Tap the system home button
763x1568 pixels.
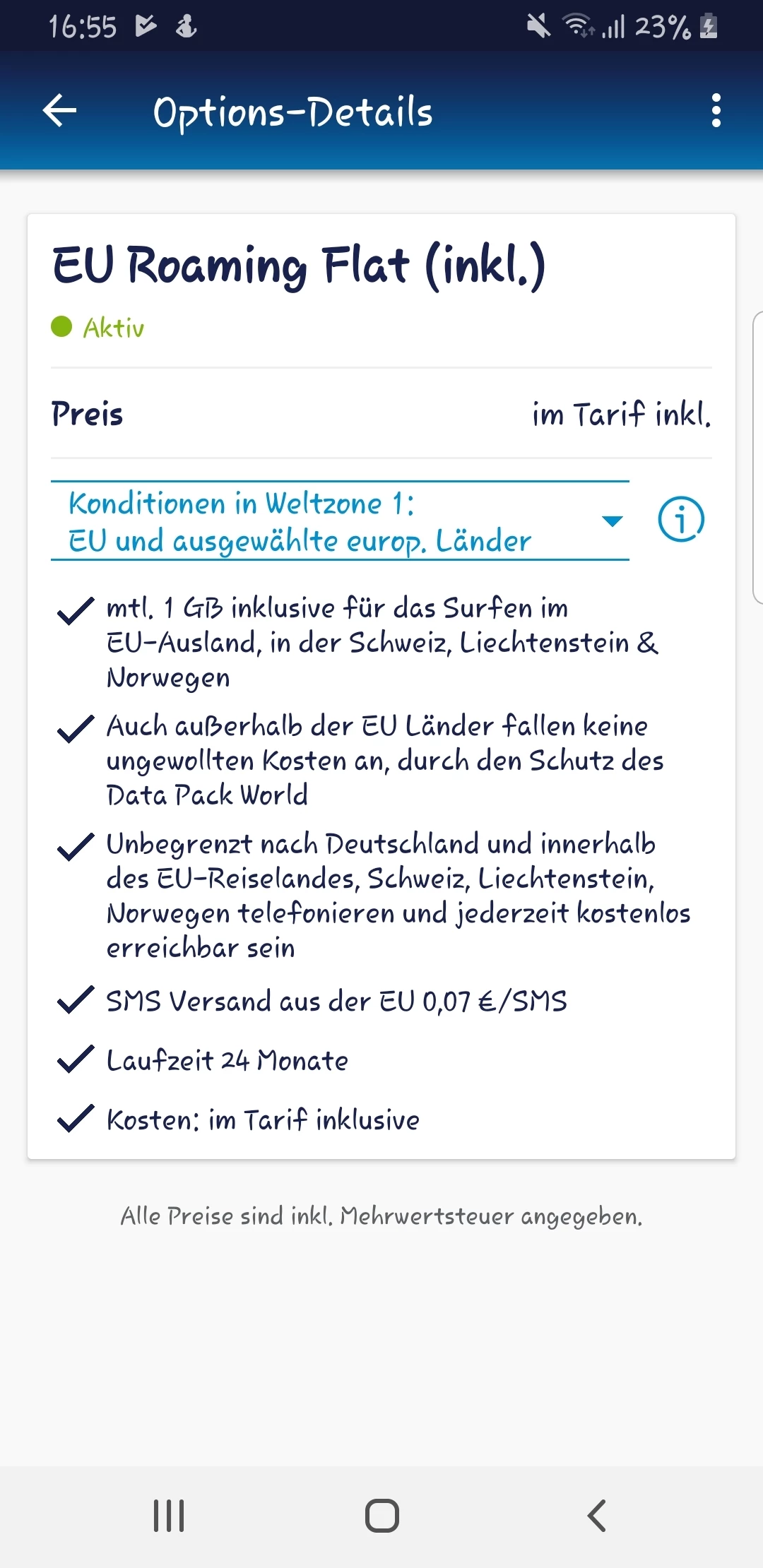tap(381, 1516)
